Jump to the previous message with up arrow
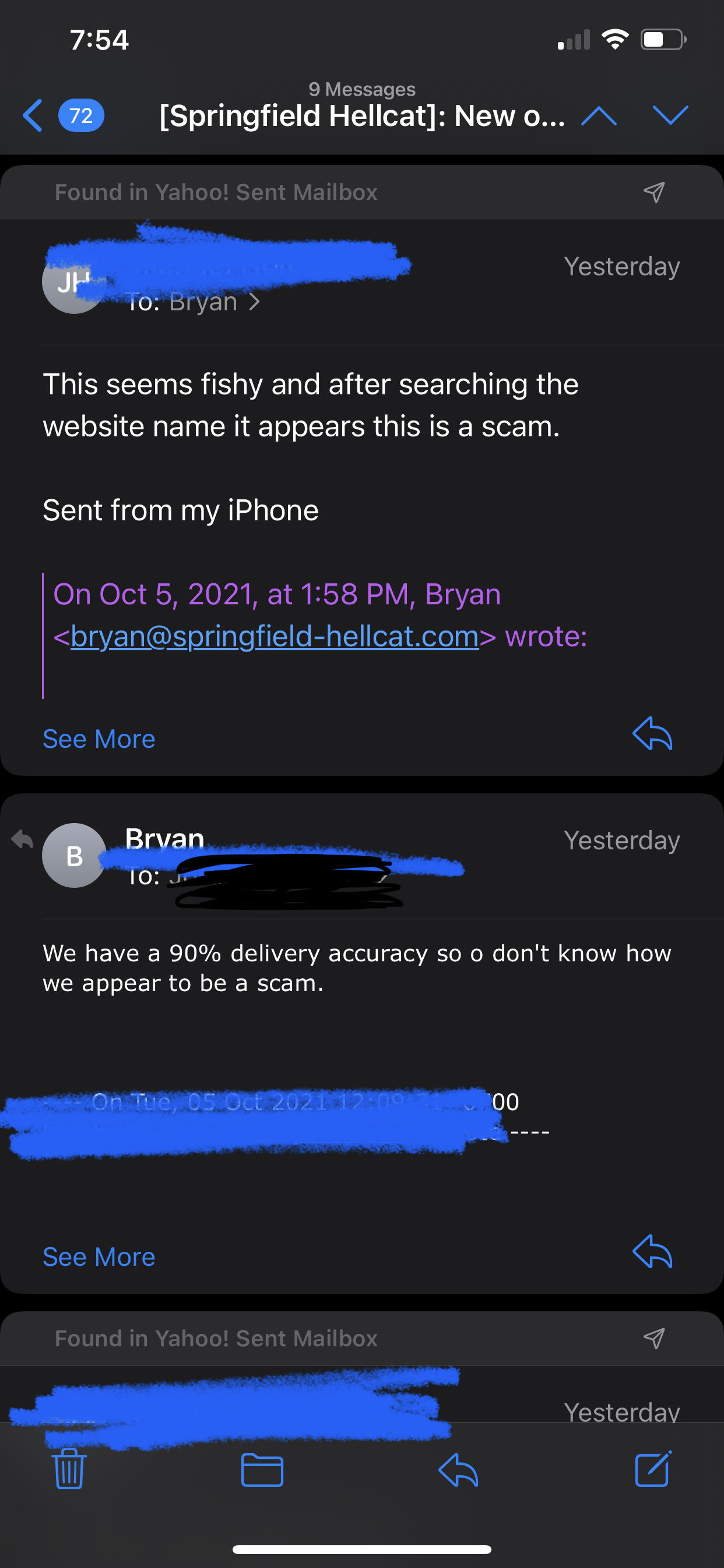Viewport: 724px width, 1568px height. (x=599, y=115)
